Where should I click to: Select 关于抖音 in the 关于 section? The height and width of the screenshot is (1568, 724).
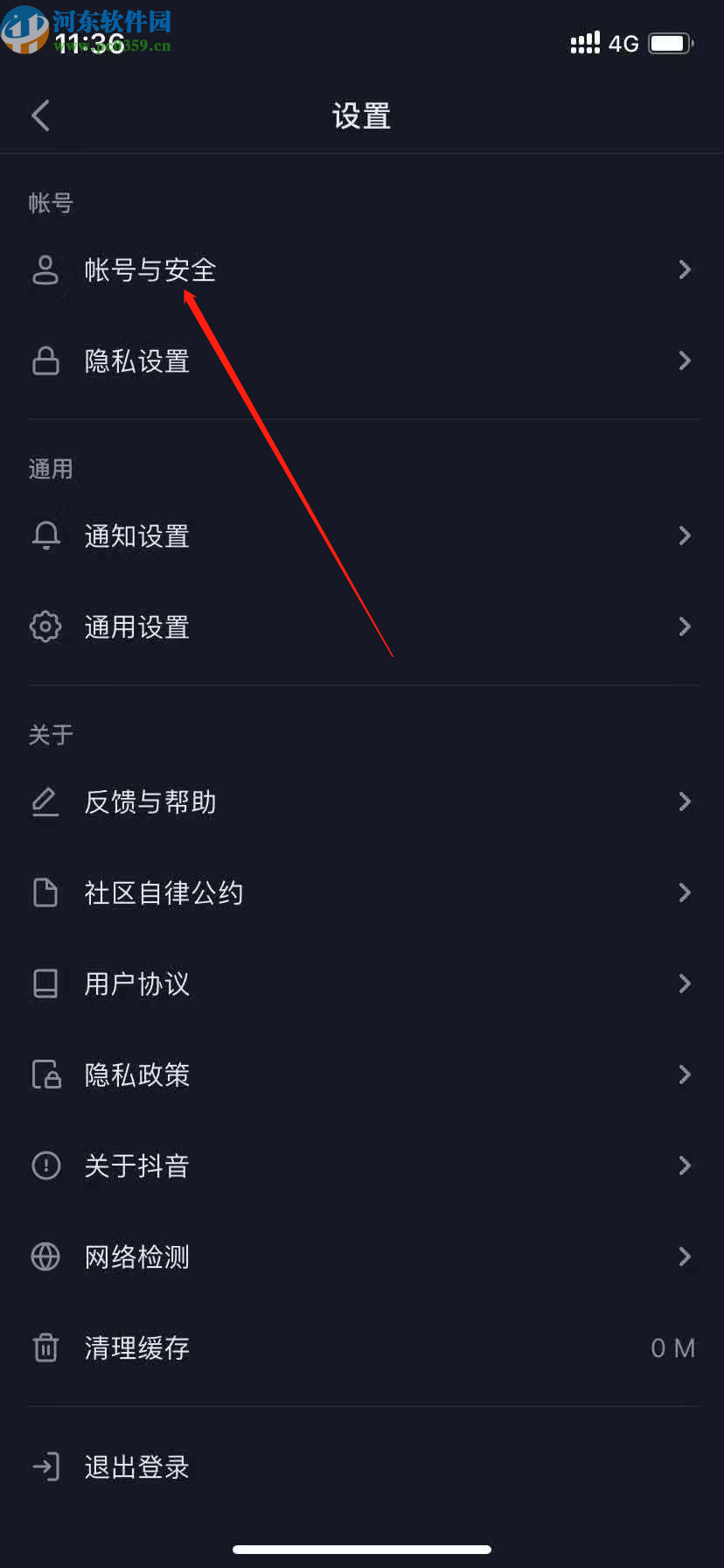tap(136, 1165)
